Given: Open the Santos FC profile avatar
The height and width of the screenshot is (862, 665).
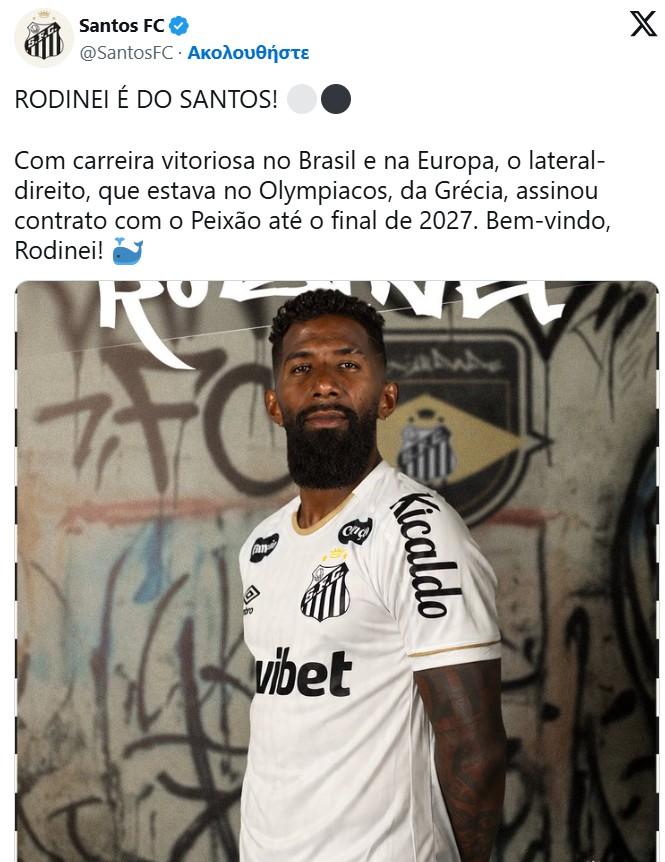Looking at the screenshot, I should 43,38.
